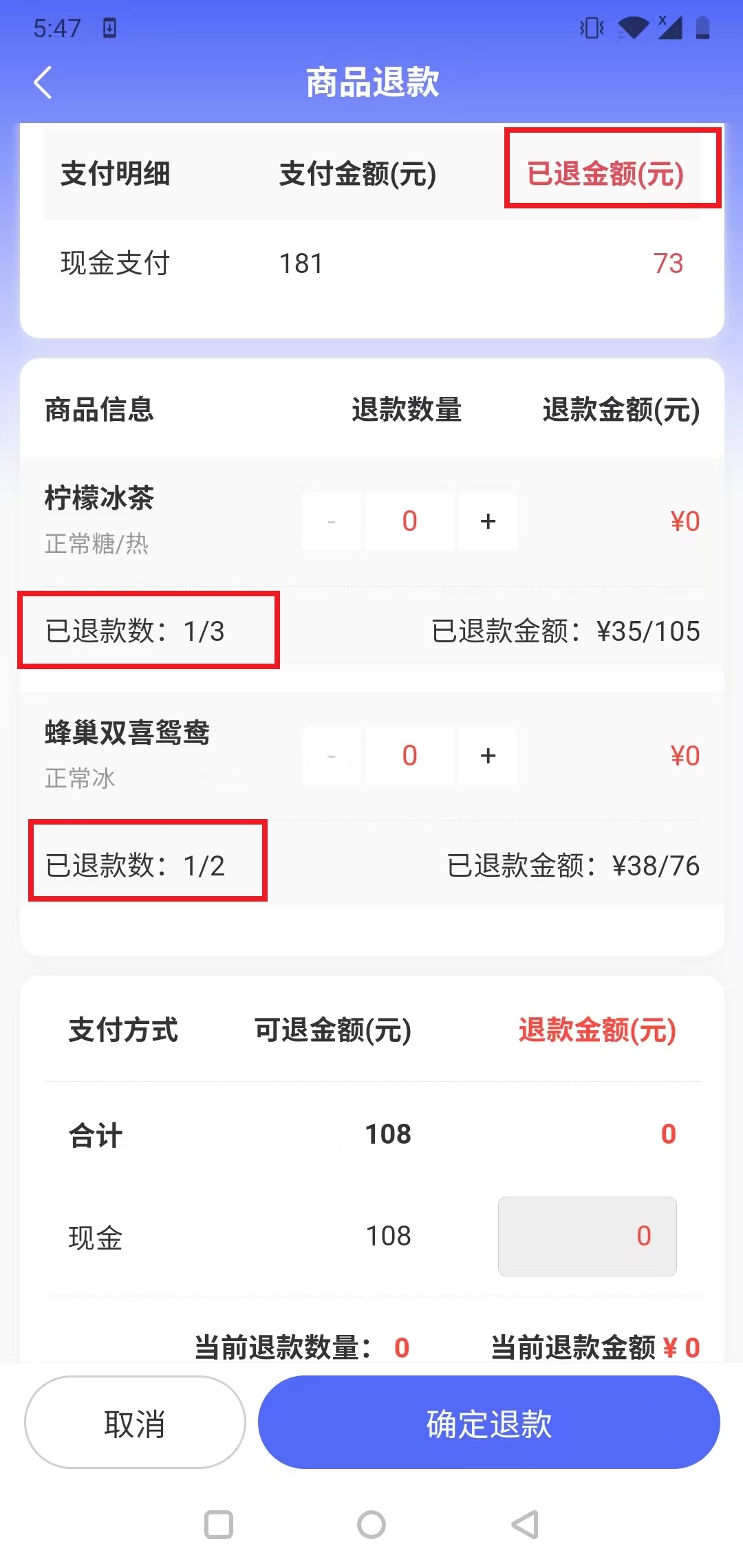Increase refund quantity for 蜂巢双喜鸳鸯
This screenshot has width=743, height=1568.
coord(488,756)
